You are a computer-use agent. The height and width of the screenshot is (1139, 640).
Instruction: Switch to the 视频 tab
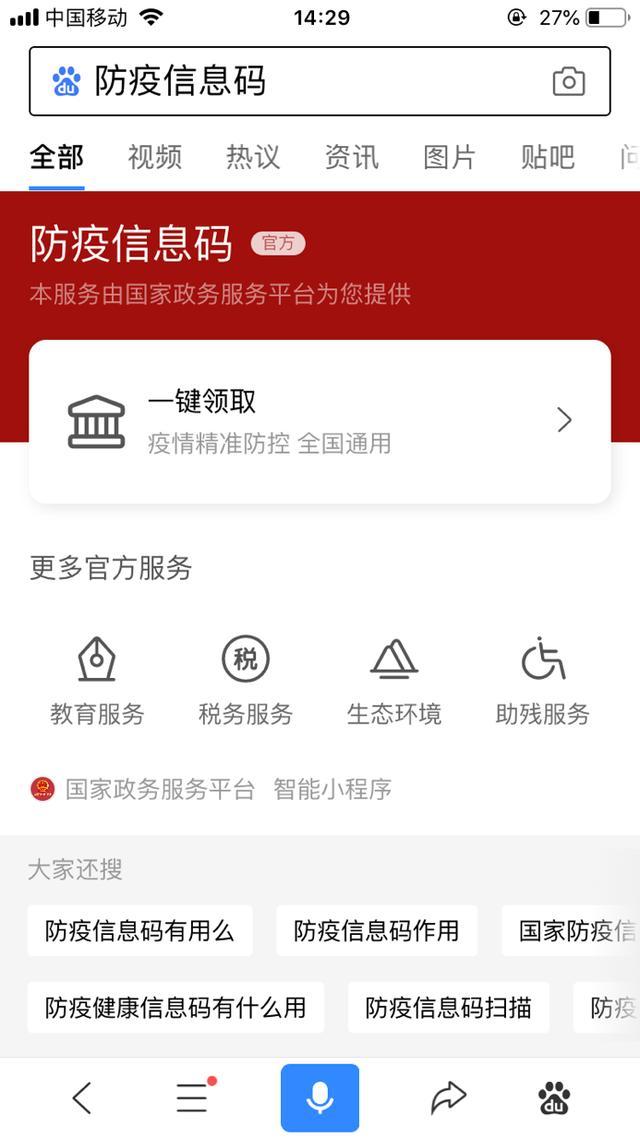tap(155, 157)
